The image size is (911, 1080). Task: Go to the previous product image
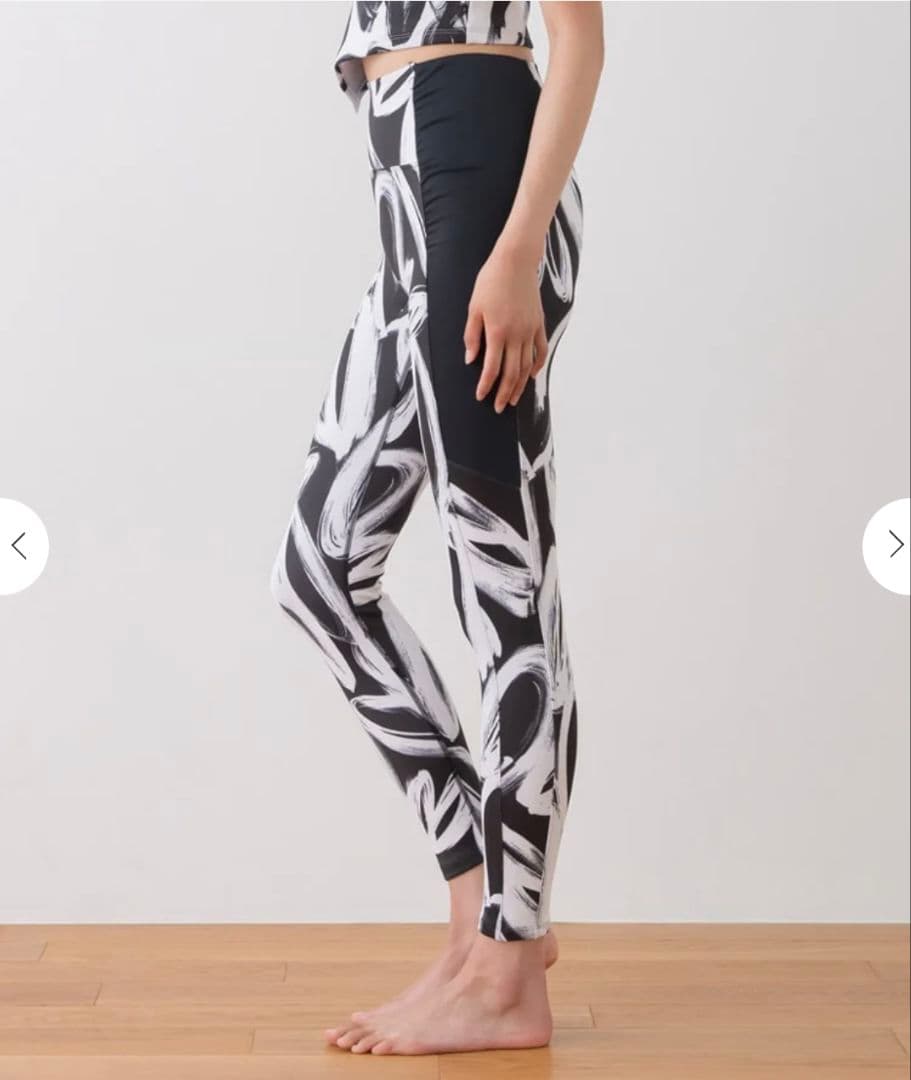coord(19,546)
